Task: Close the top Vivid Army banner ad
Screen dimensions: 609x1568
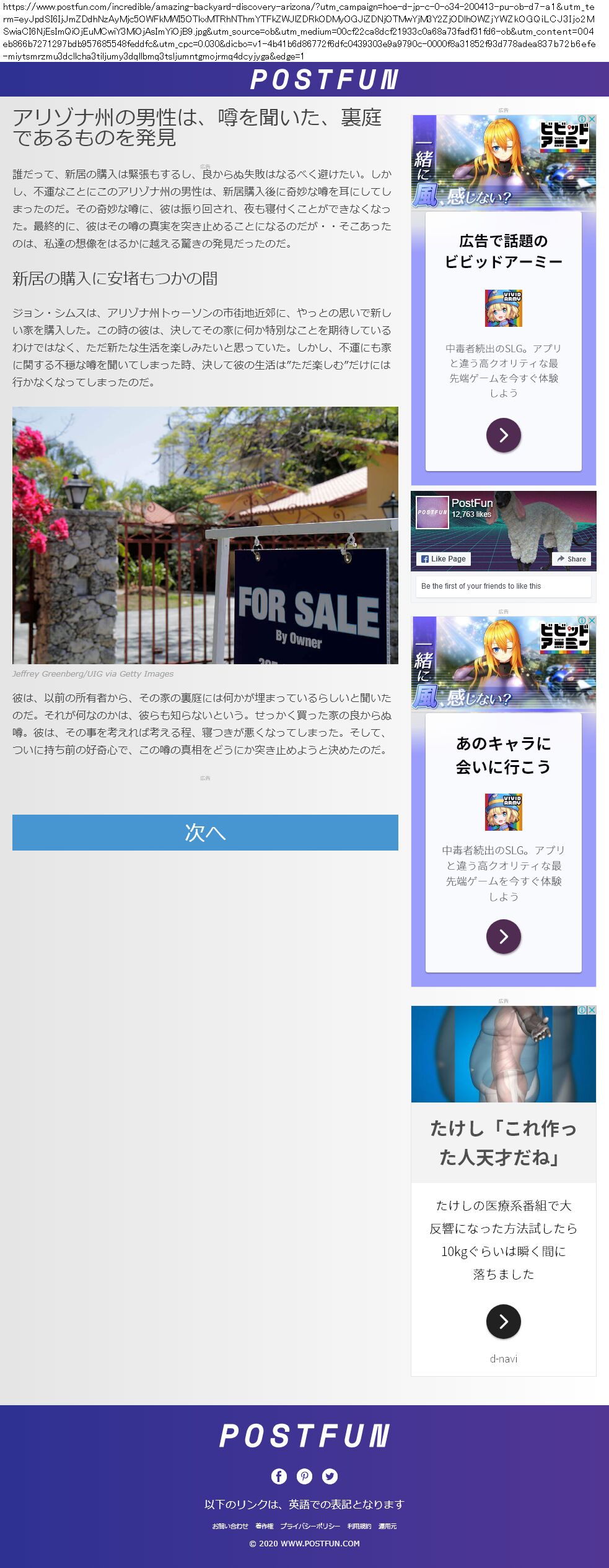Action: click(x=592, y=119)
